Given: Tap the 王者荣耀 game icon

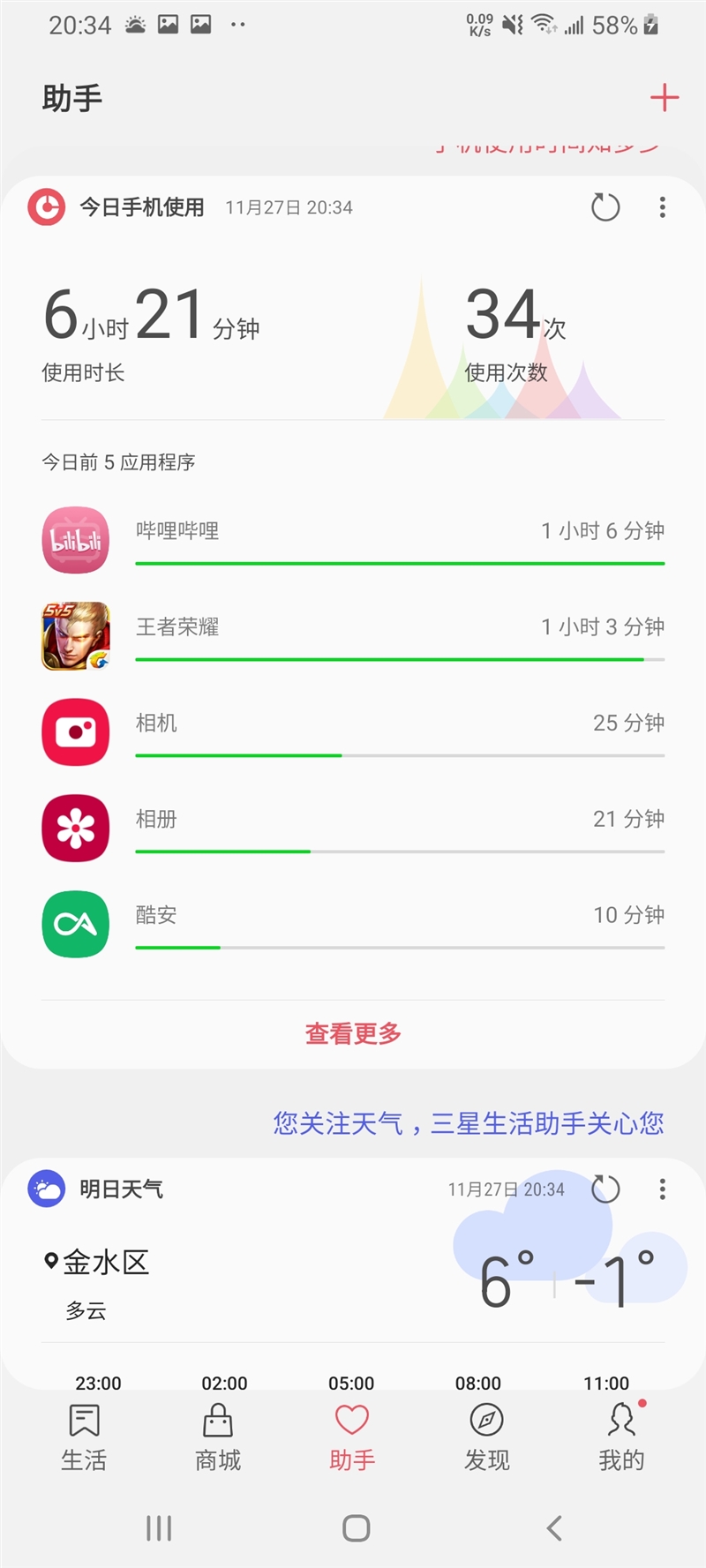Looking at the screenshot, I should (75, 635).
